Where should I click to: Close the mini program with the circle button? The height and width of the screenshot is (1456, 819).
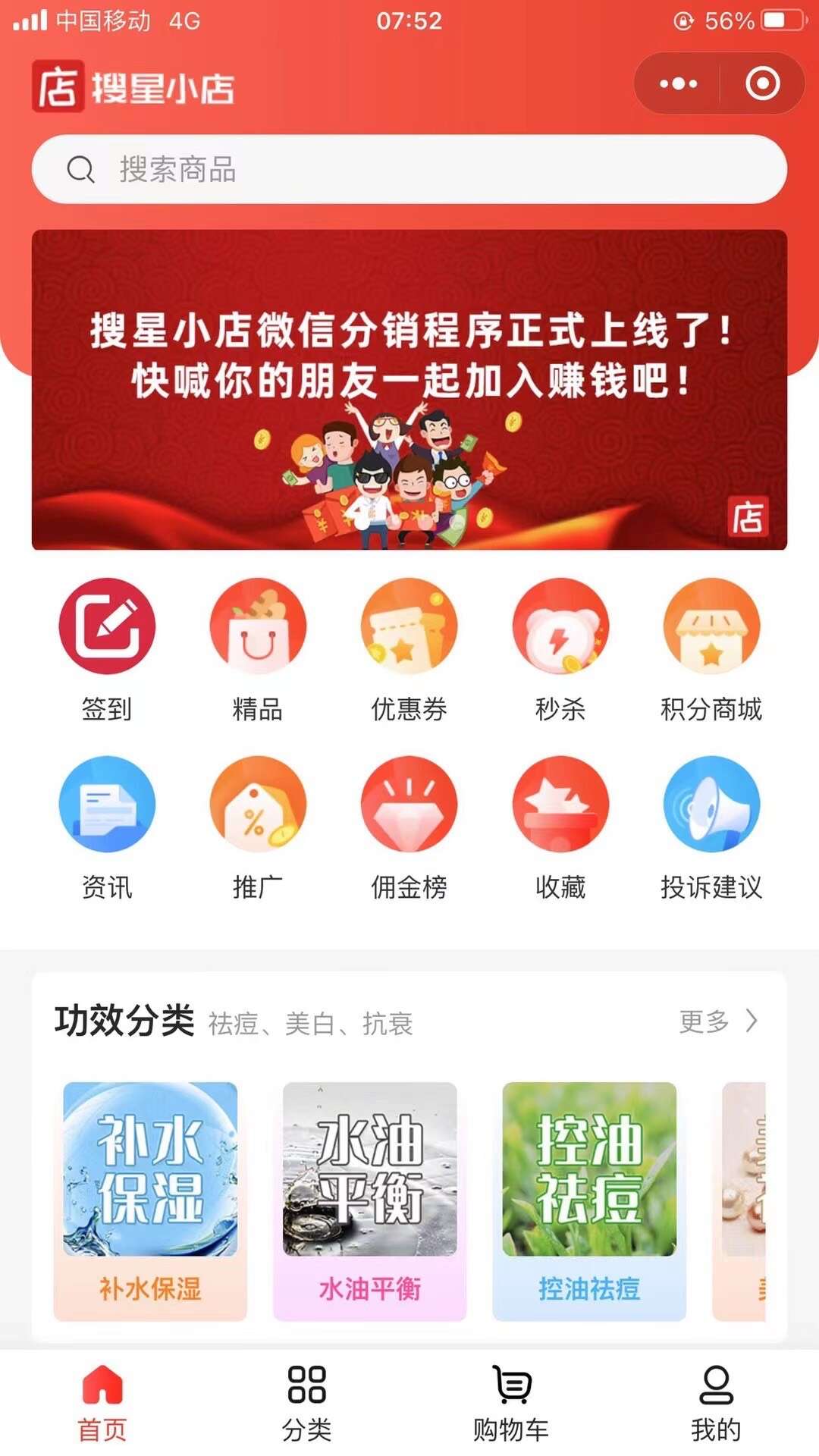pyautogui.click(x=762, y=83)
